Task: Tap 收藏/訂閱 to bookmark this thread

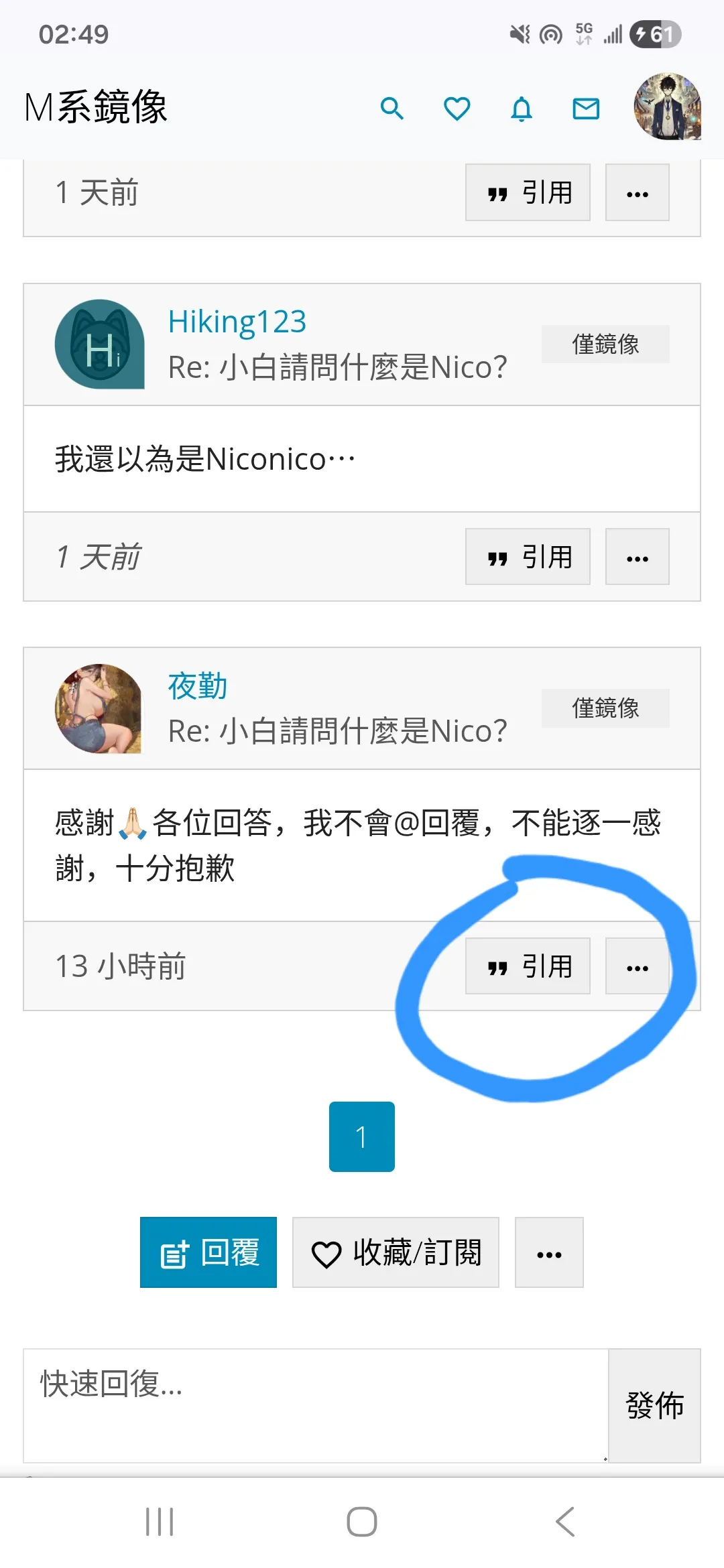Action: coord(396,1252)
